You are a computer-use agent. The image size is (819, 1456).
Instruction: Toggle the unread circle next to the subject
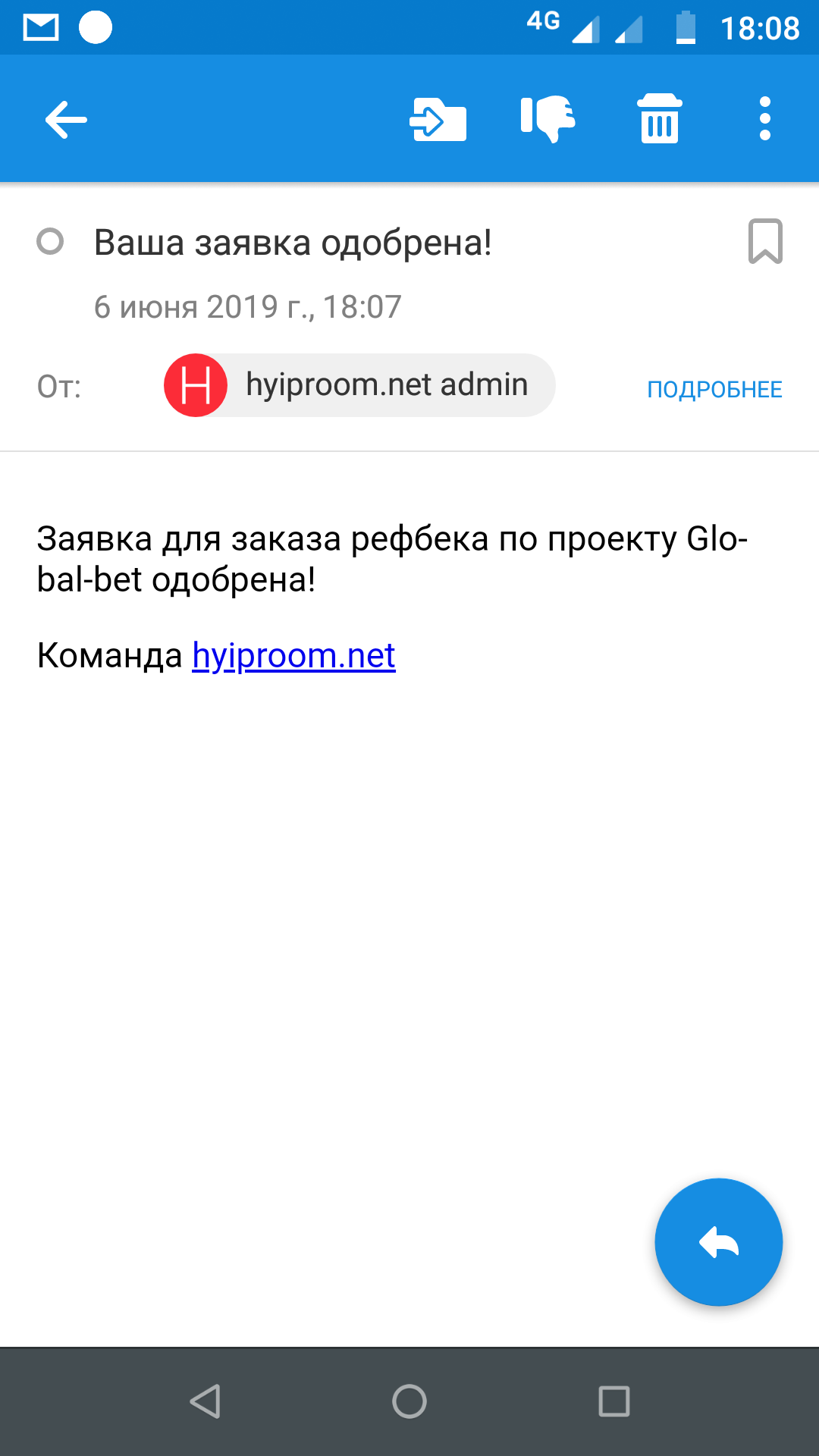tap(50, 242)
